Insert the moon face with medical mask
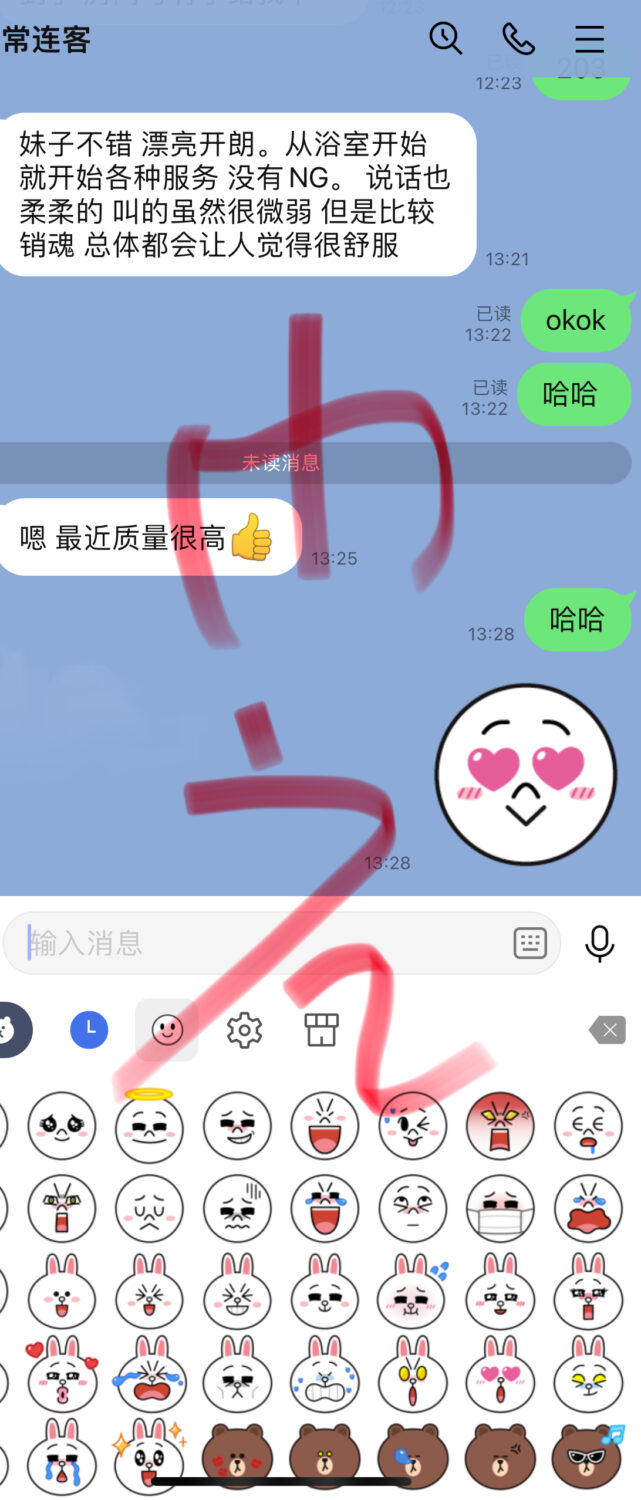The image size is (641, 1500). [x=500, y=1207]
